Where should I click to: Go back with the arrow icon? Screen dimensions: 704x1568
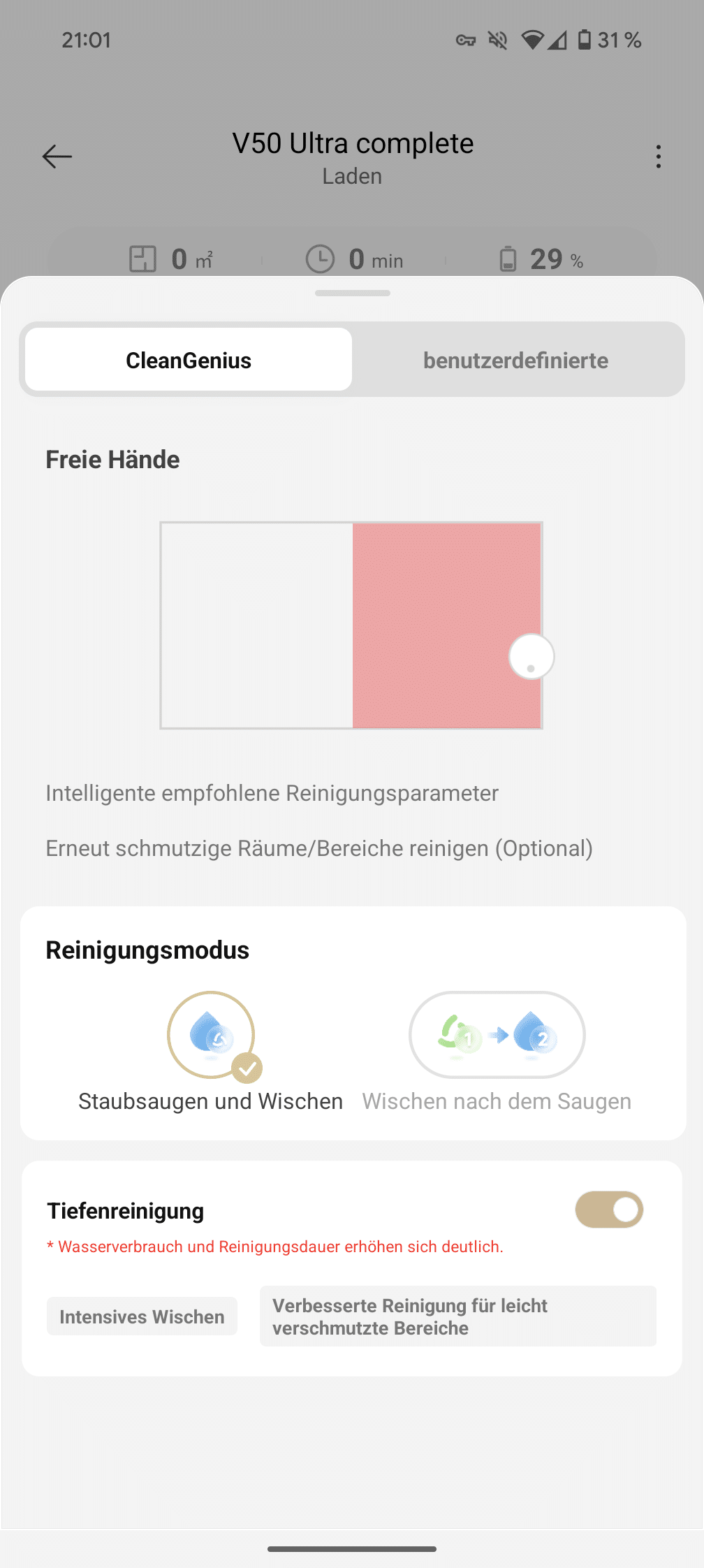57,157
